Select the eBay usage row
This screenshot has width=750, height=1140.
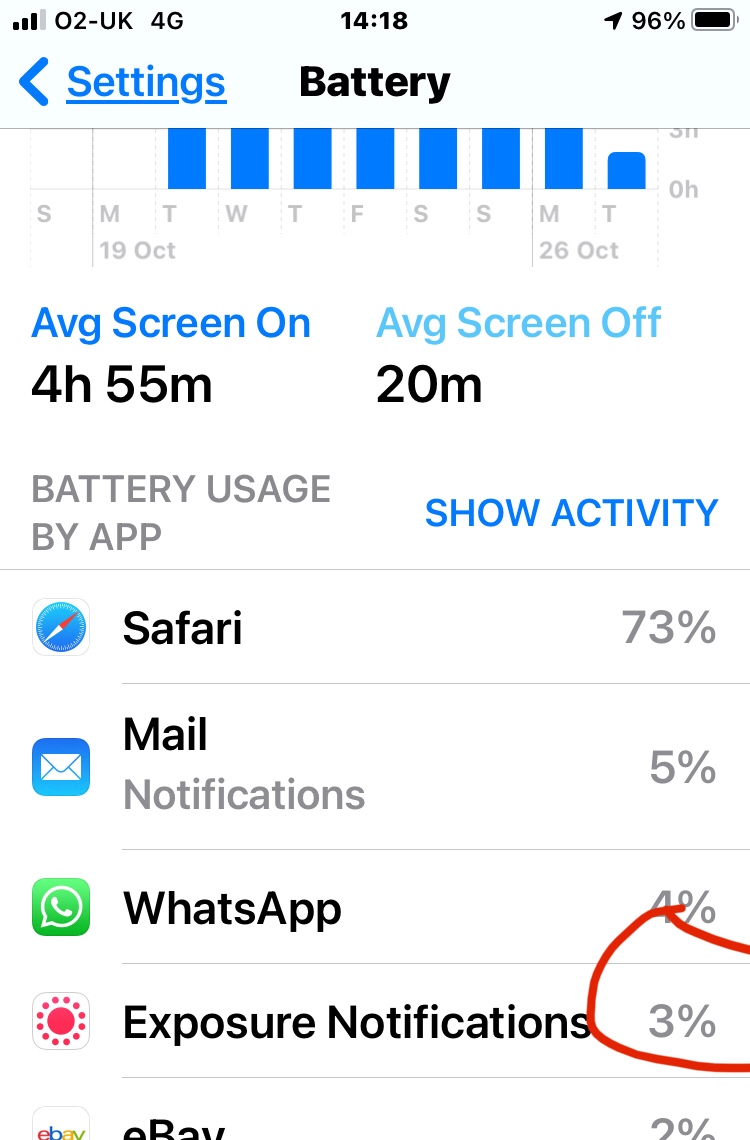pyautogui.click(x=375, y=1118)
